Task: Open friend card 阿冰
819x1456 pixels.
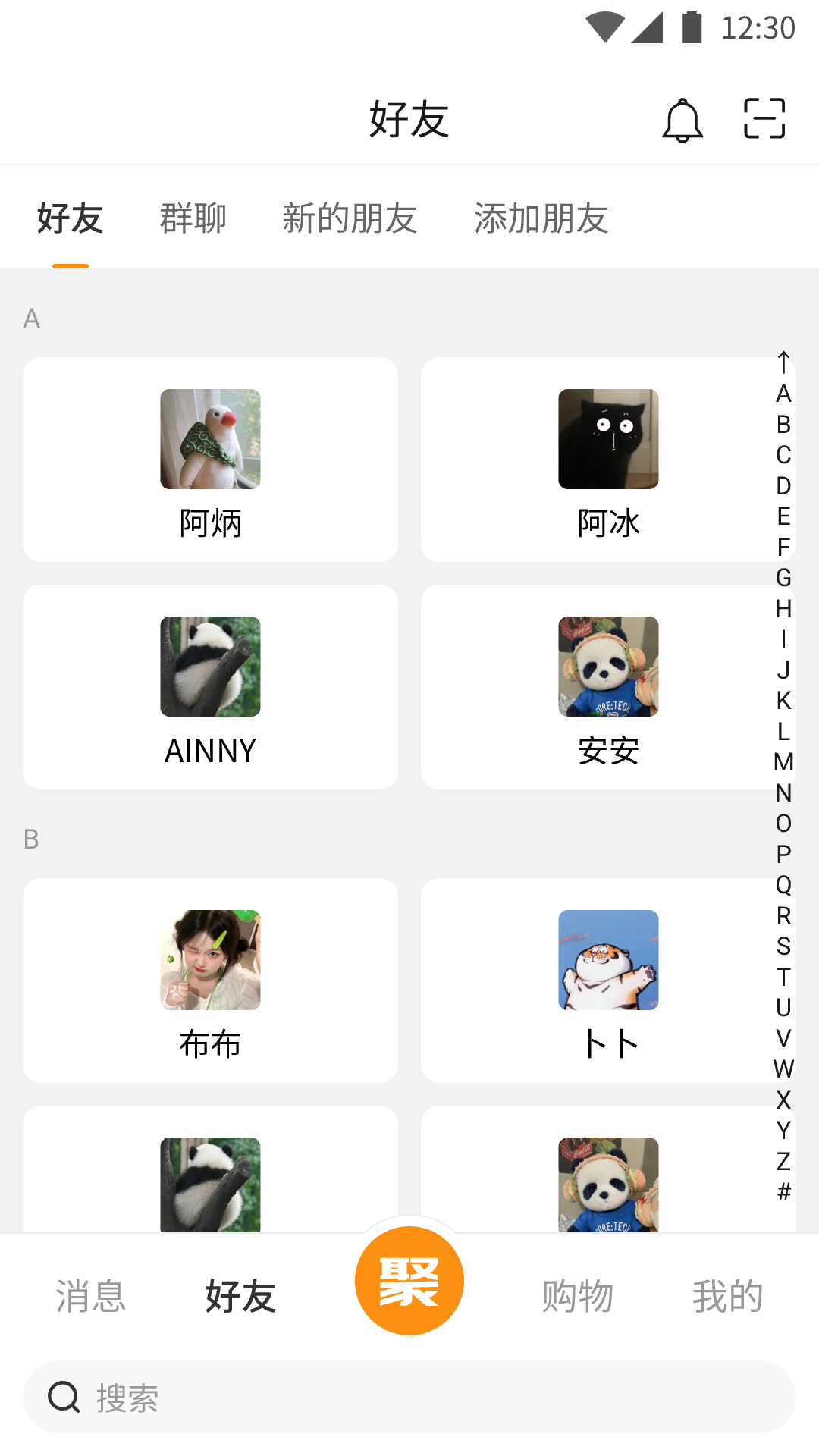Action: [599, 460]
